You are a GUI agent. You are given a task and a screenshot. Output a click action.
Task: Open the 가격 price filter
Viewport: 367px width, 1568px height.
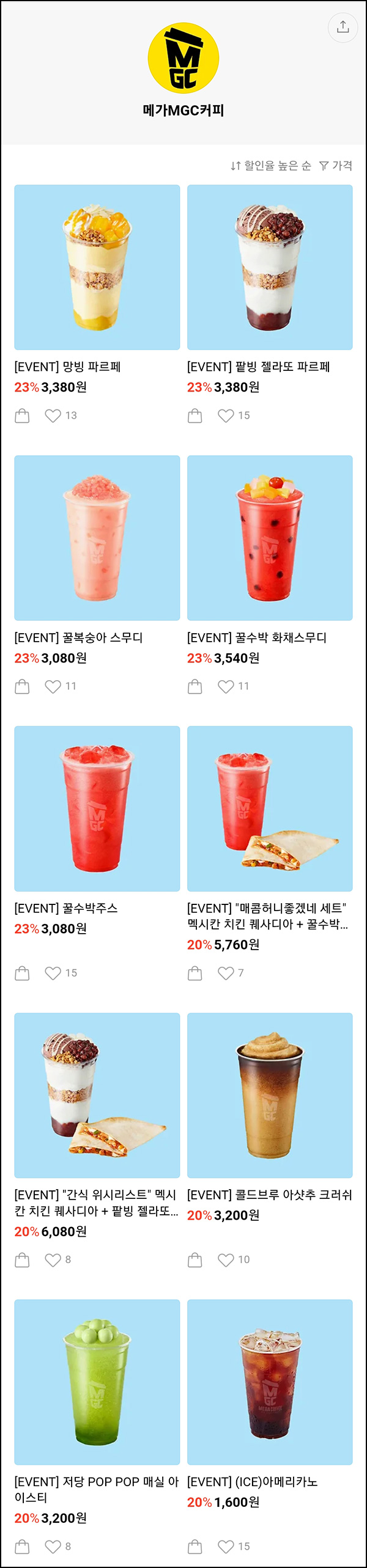336,166
